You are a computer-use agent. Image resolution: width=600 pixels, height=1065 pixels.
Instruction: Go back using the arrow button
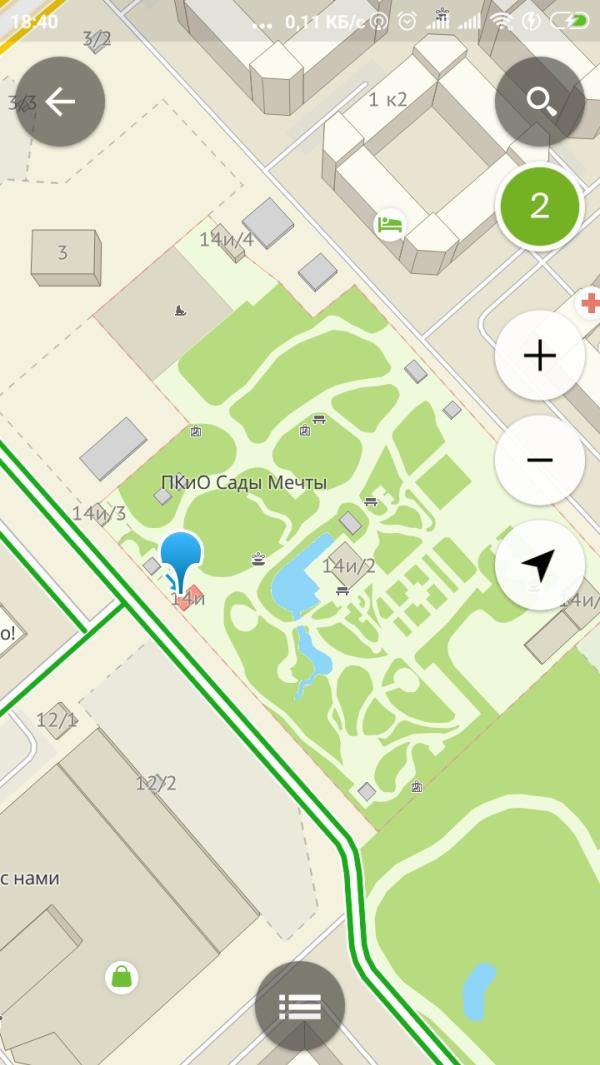60,102
